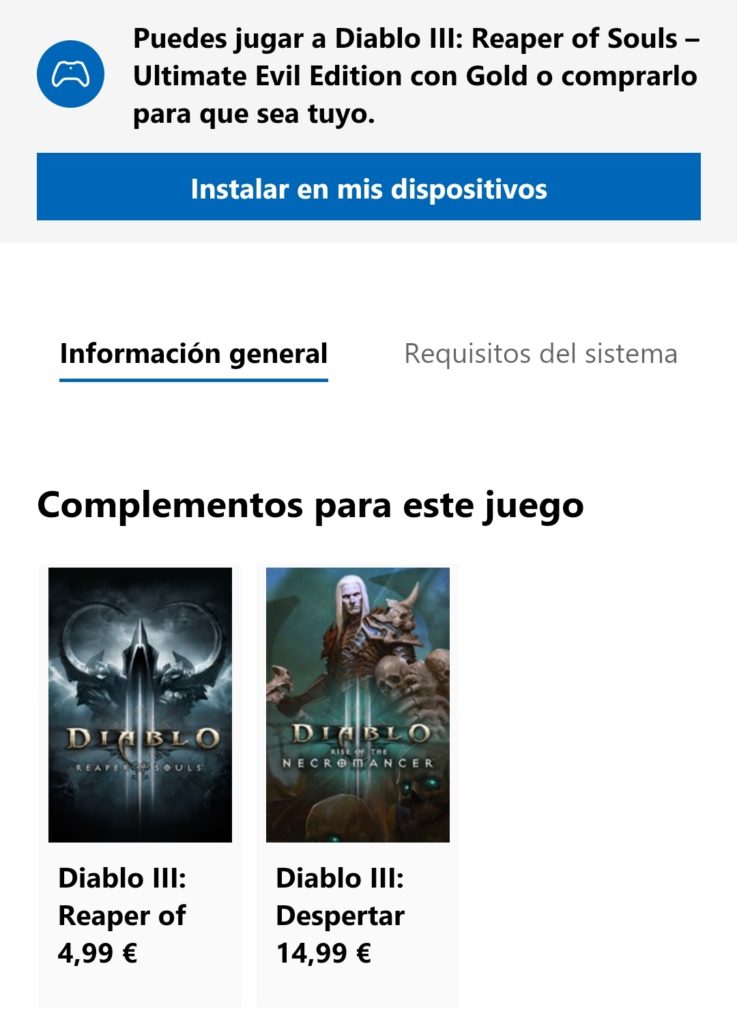This screenshot has width=737, height=1024.
Task: Select the Información general tab
Action: (x=193, y=353)
